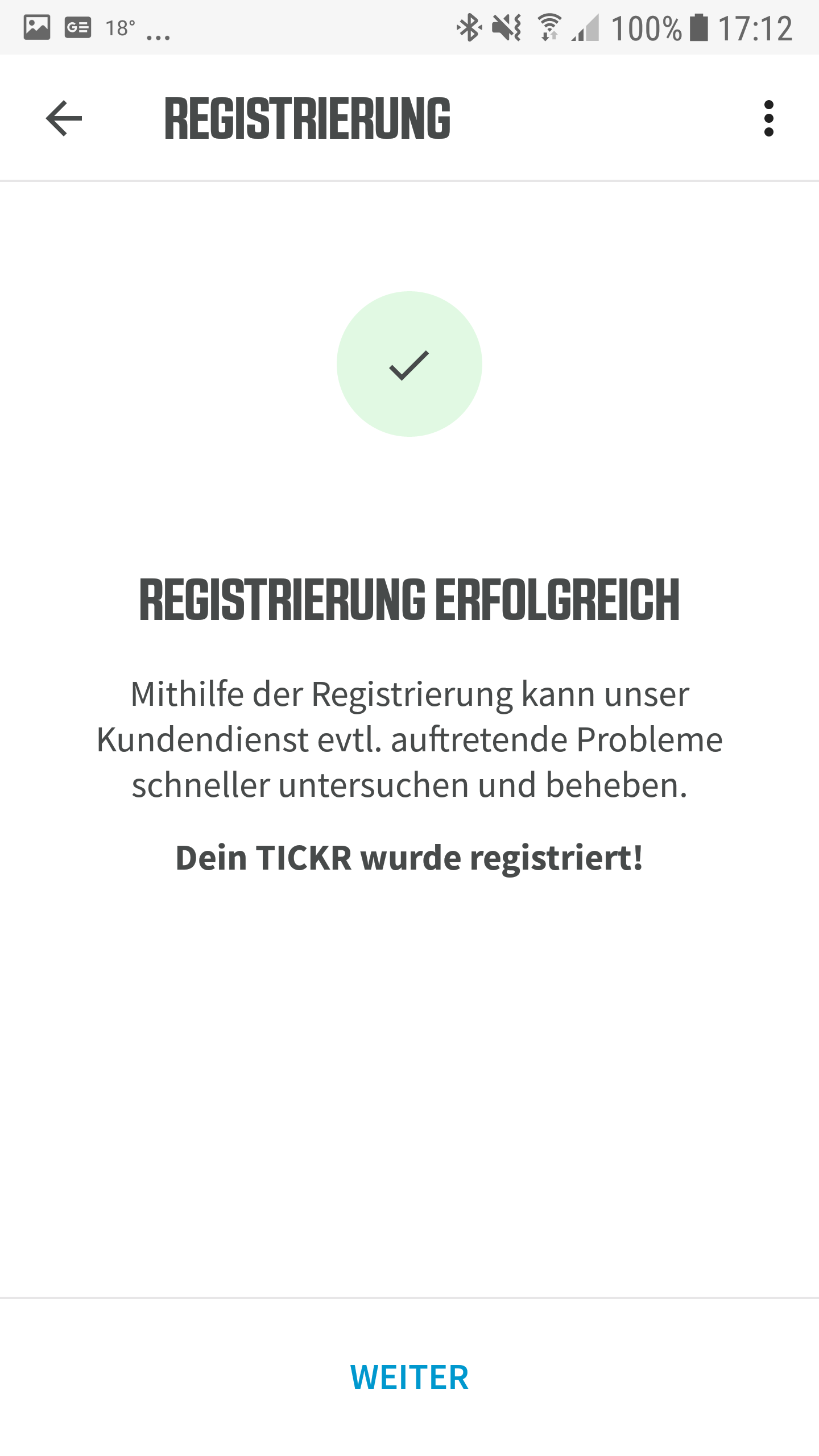Continue by tapping WEITER
The image size is (819, 1456).
click(x=409, y=1378)
